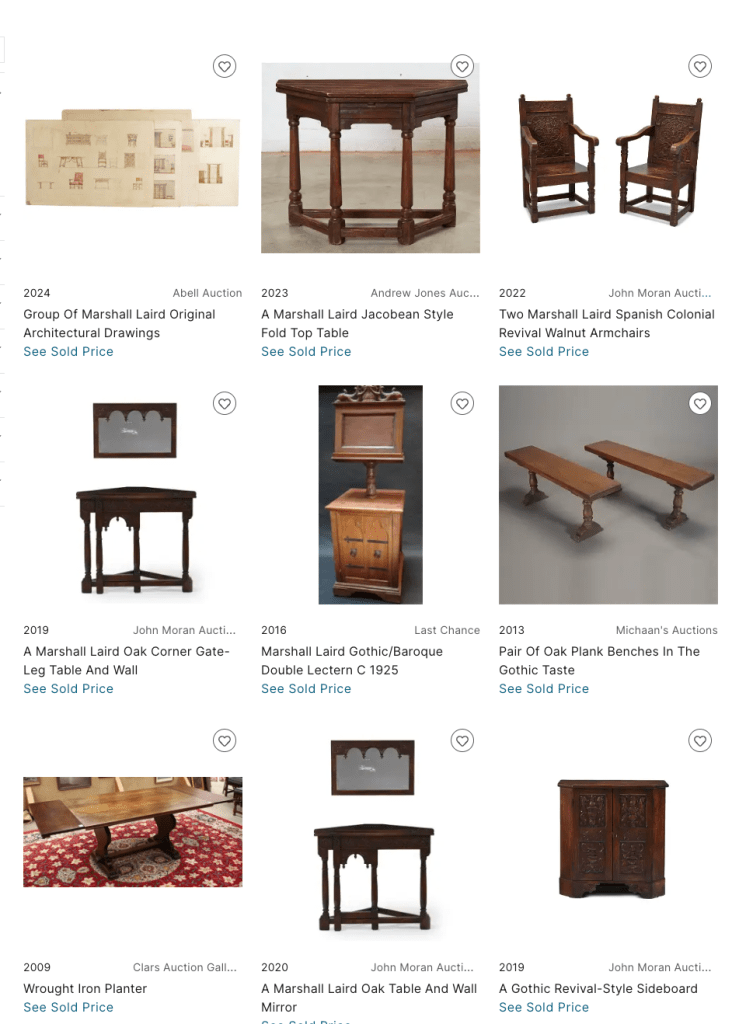Heart the Pair Of Oak Plank Benches
The image size is (739, 1024).
700,404
